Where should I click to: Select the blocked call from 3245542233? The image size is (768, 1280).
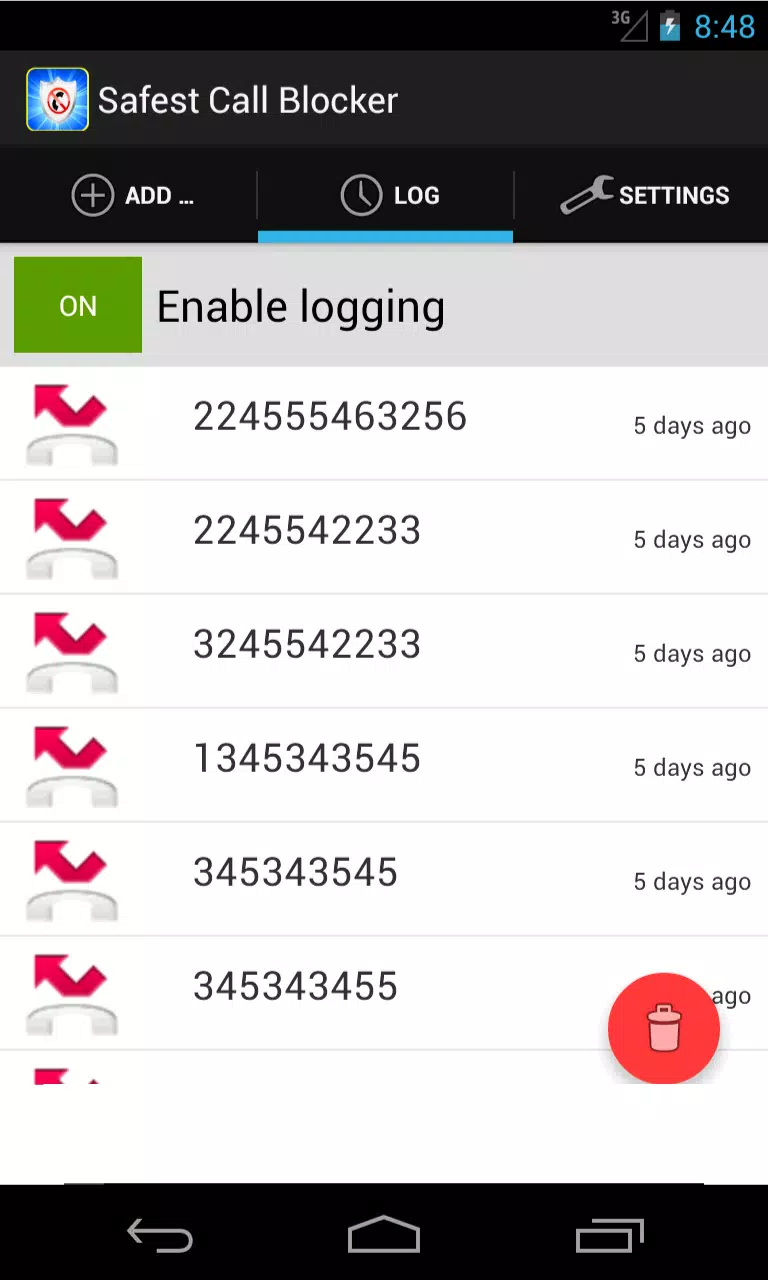[307, 646]
